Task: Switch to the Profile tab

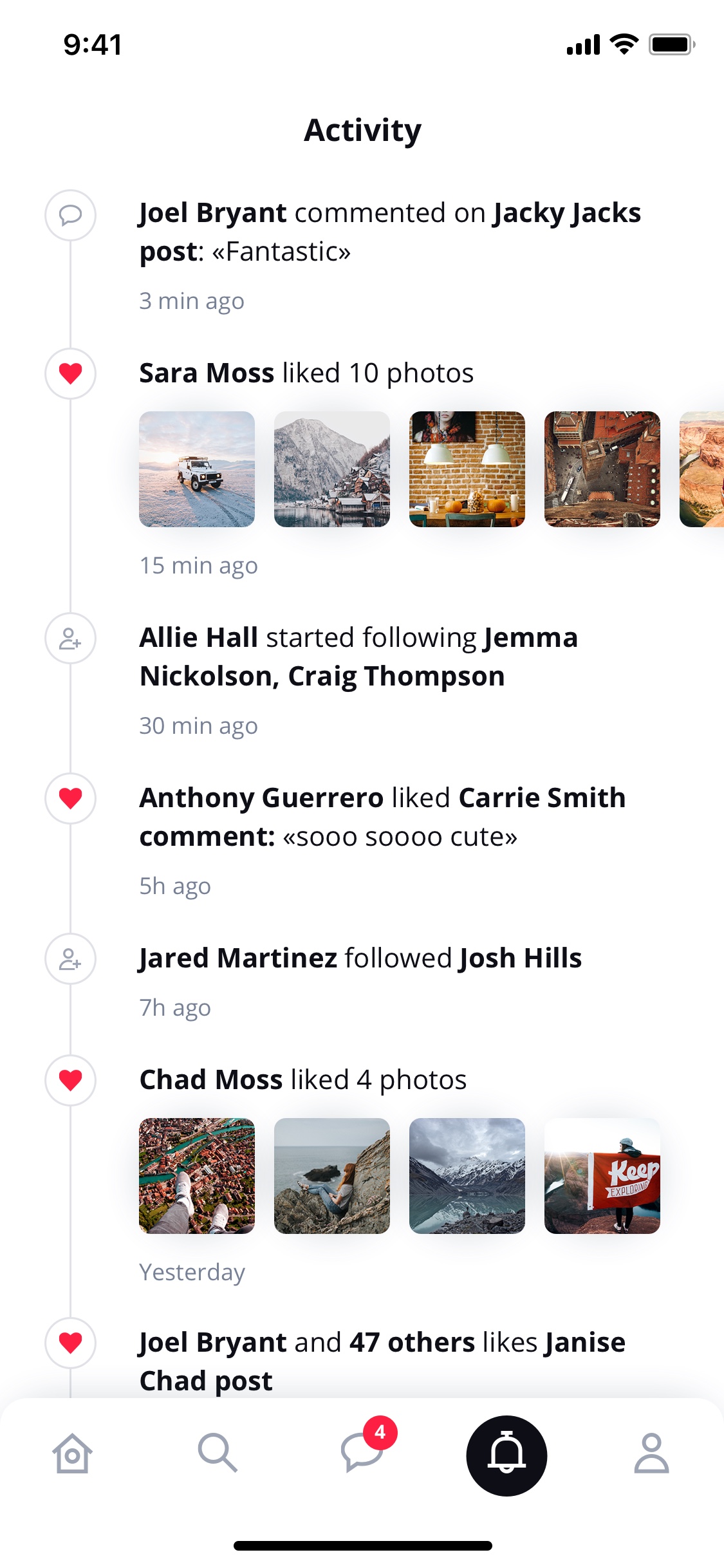Action: point(651,1454)
